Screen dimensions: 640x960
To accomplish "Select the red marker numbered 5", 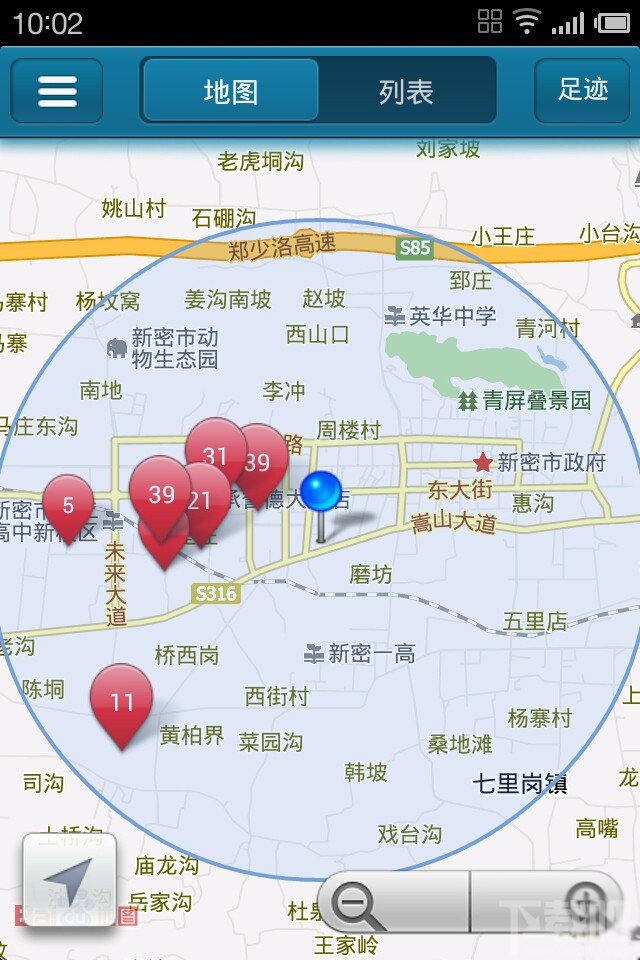I will tap(68, 505).
